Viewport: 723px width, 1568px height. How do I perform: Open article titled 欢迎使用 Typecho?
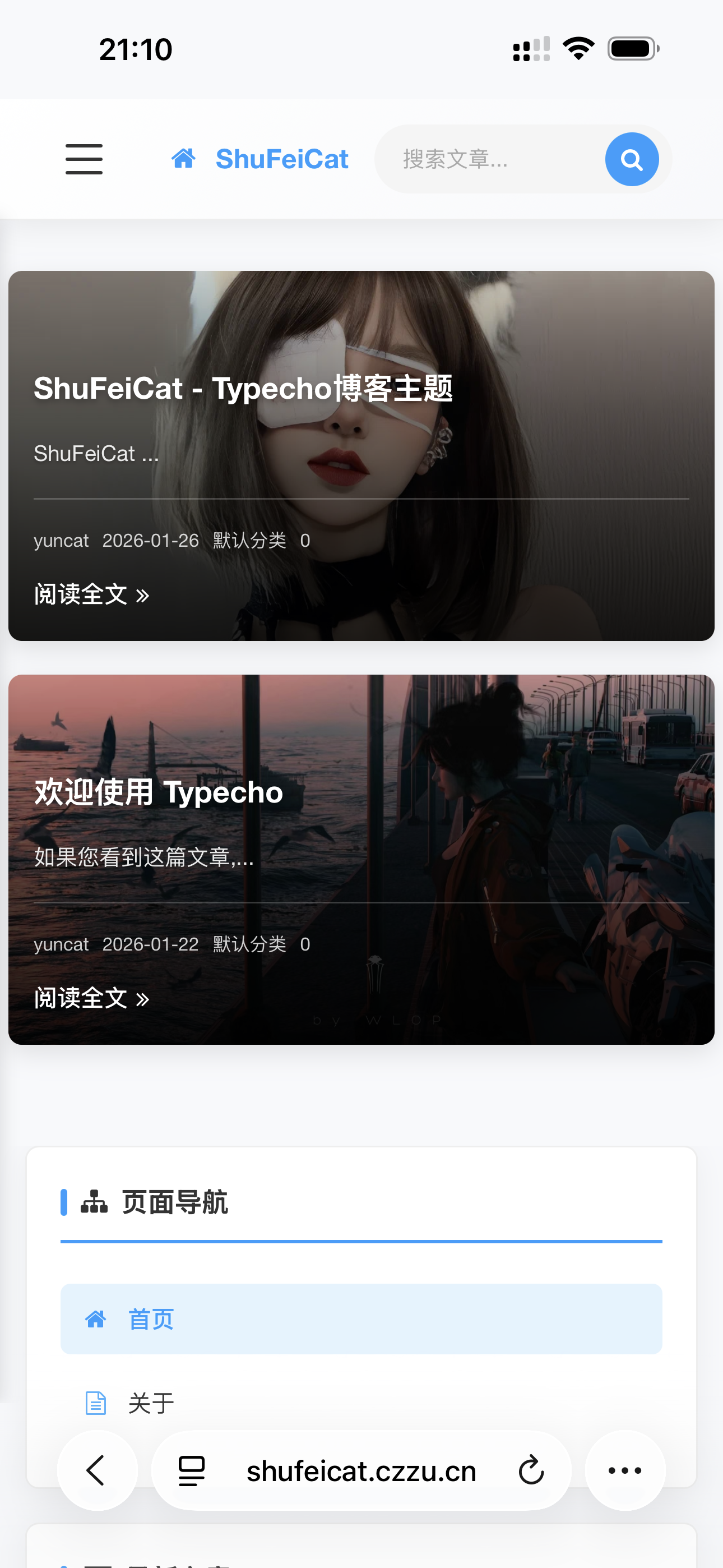point(157,792)
